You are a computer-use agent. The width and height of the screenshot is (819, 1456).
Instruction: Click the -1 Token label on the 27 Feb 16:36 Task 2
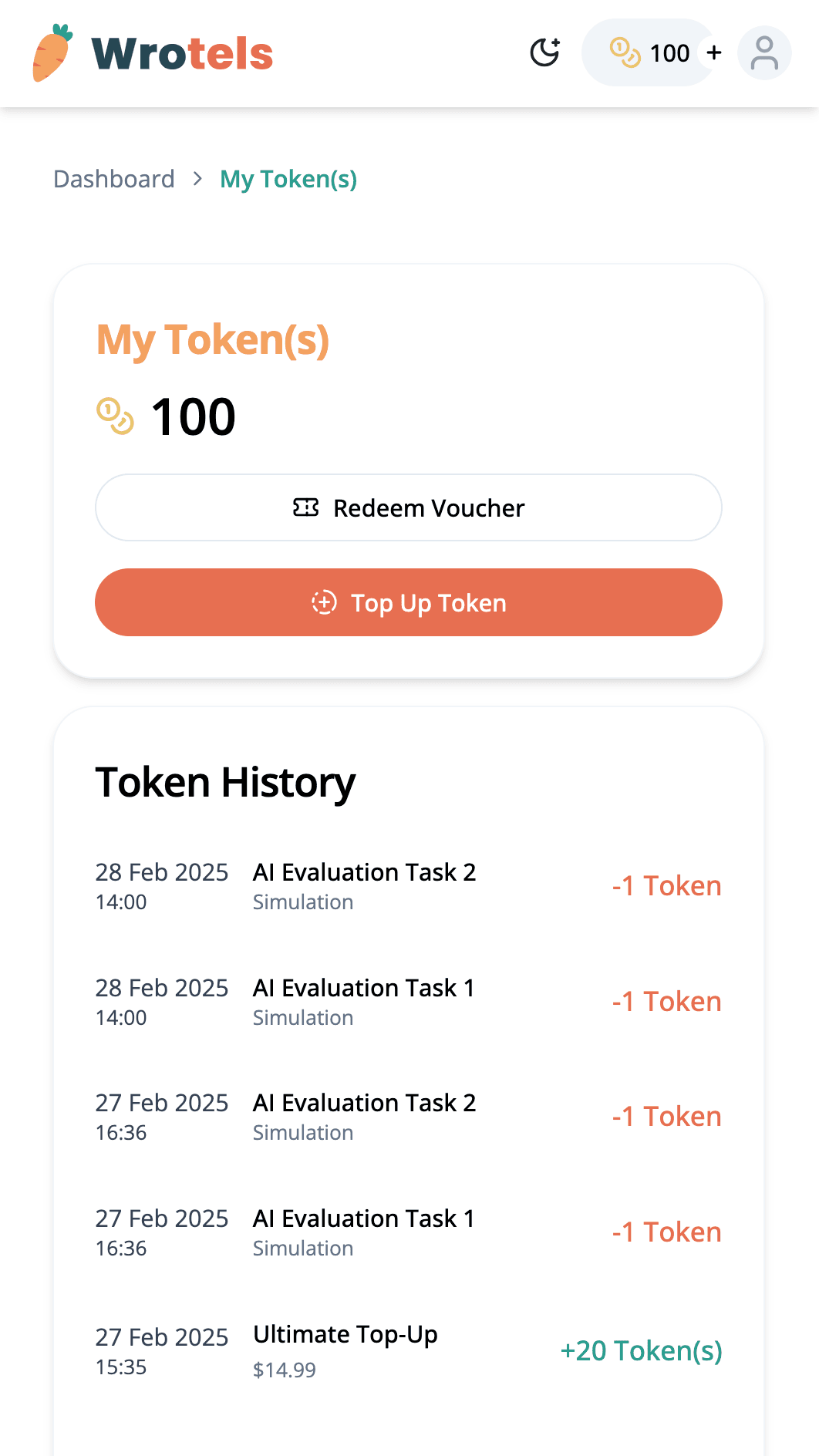(666, 1116)
